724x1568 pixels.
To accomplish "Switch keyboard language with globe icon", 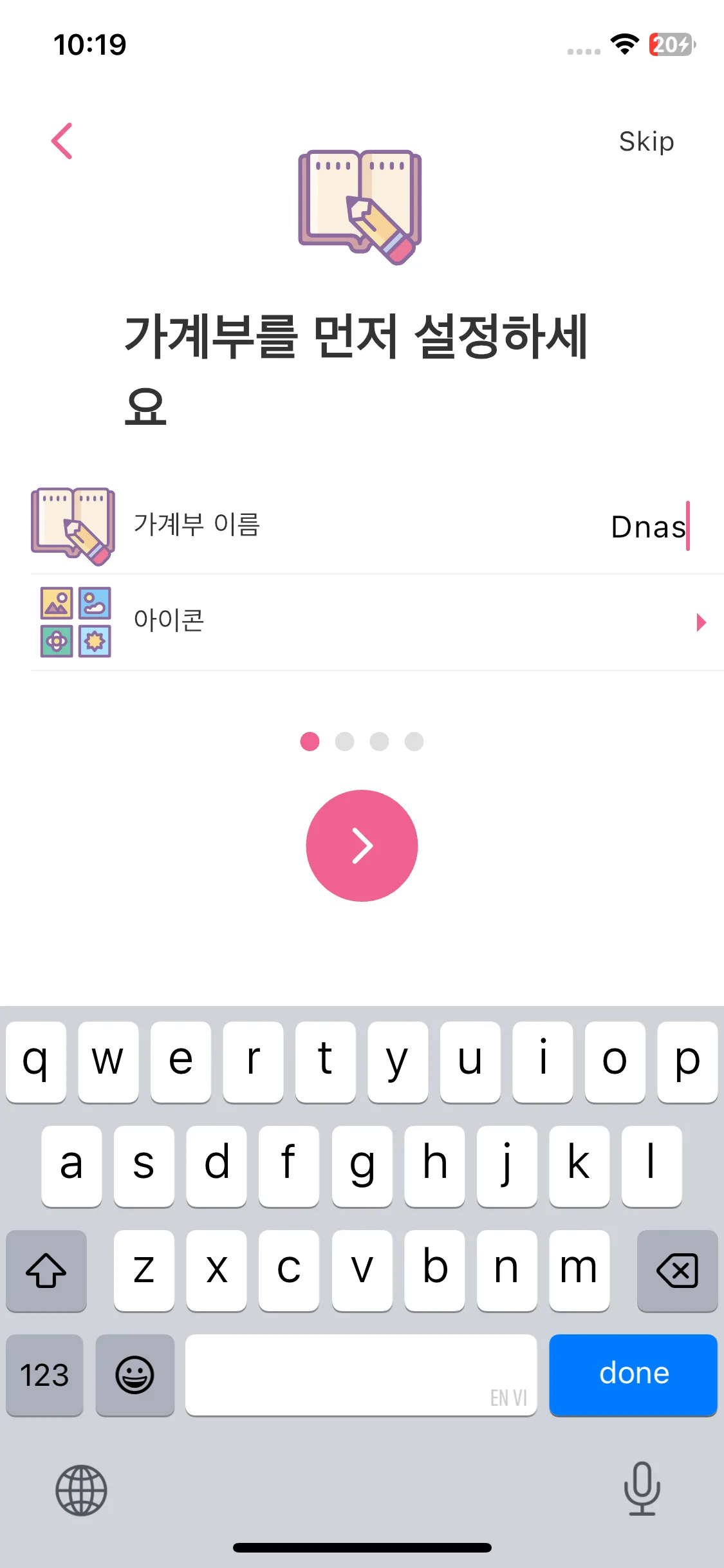I will (x=81, y=1489).
